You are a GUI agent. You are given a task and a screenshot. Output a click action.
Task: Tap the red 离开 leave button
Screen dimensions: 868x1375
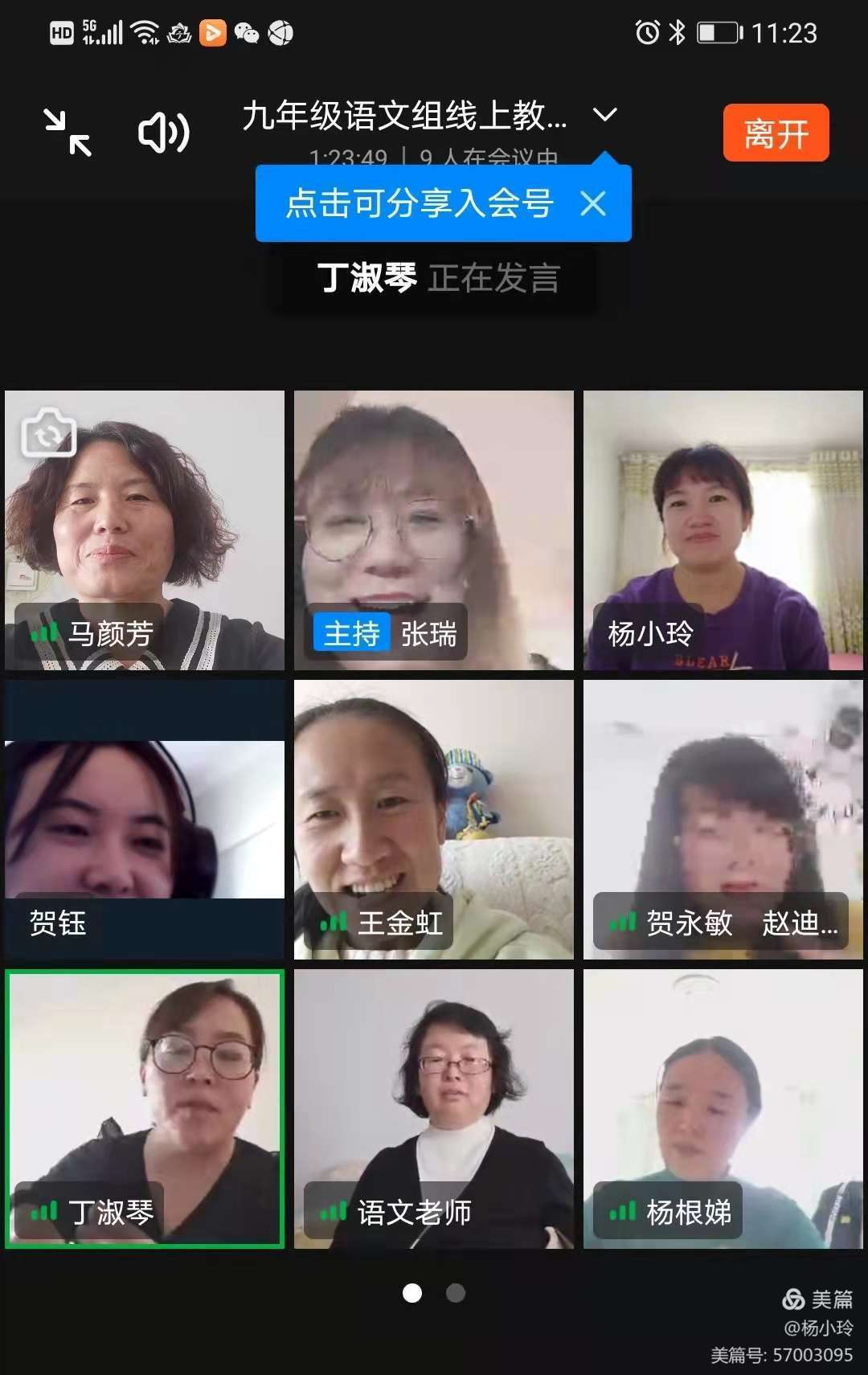pyautogui.click(x=776, y=133)
